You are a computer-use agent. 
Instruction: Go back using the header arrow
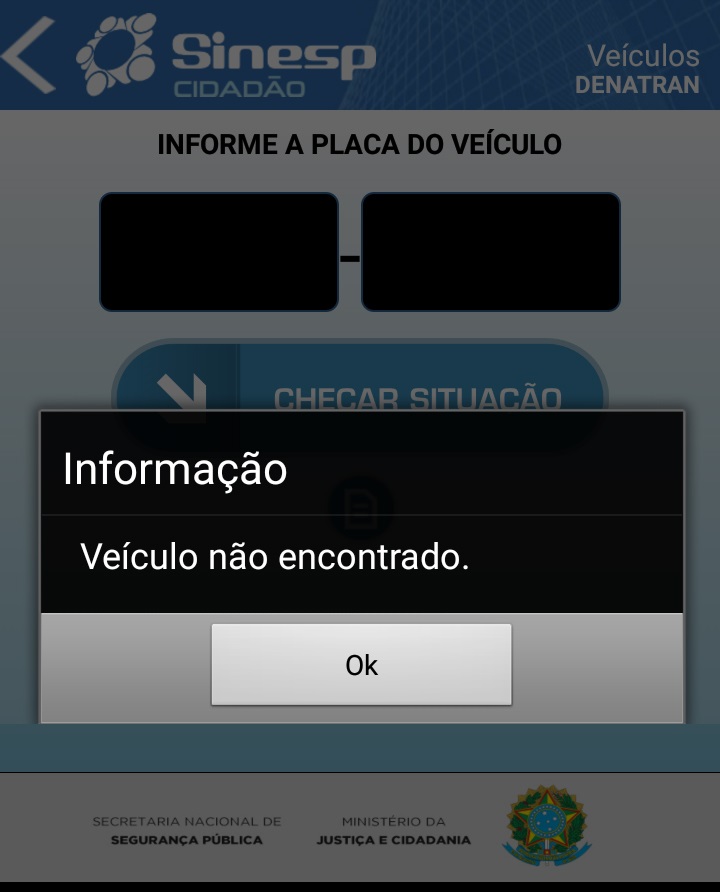coord(28,55)
